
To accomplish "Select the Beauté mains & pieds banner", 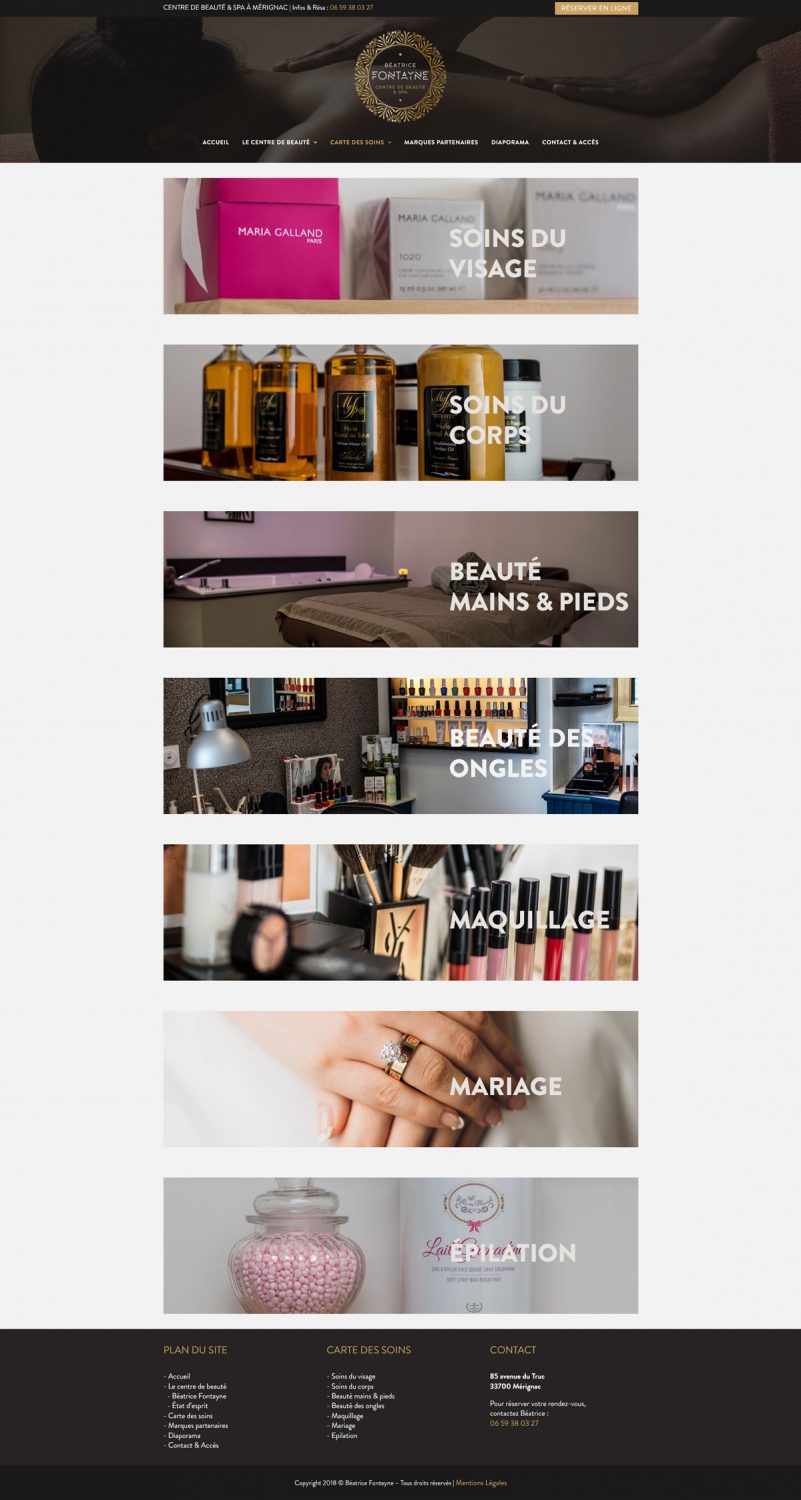I will point(400,579).
